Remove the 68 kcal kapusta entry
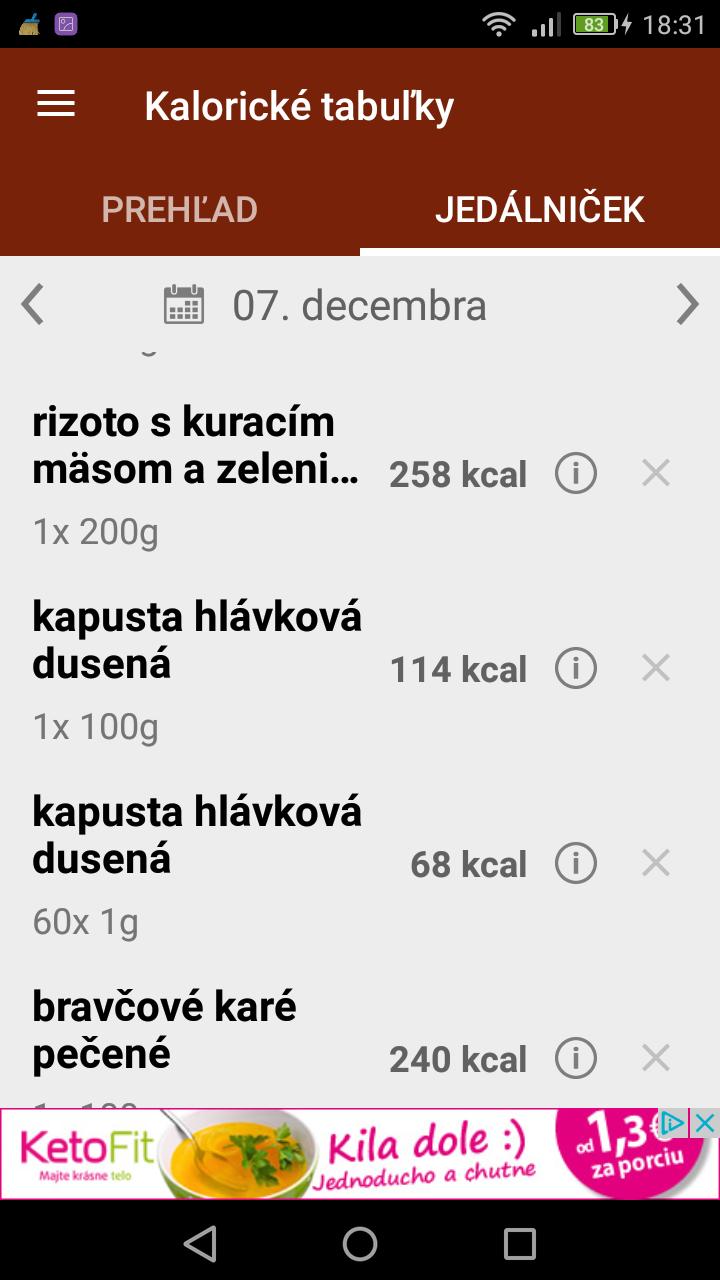The image size is (720, 1280). point(656,863)
